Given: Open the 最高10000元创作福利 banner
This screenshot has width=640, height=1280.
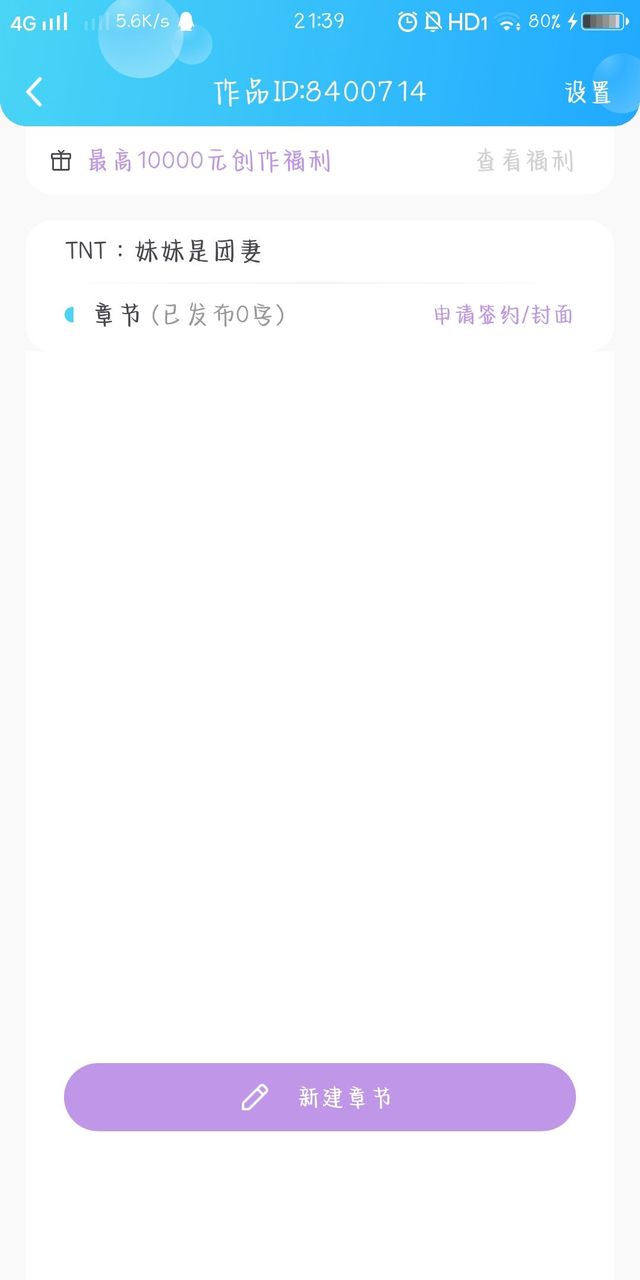Looking at the screenshot, I should coord(209,160).
